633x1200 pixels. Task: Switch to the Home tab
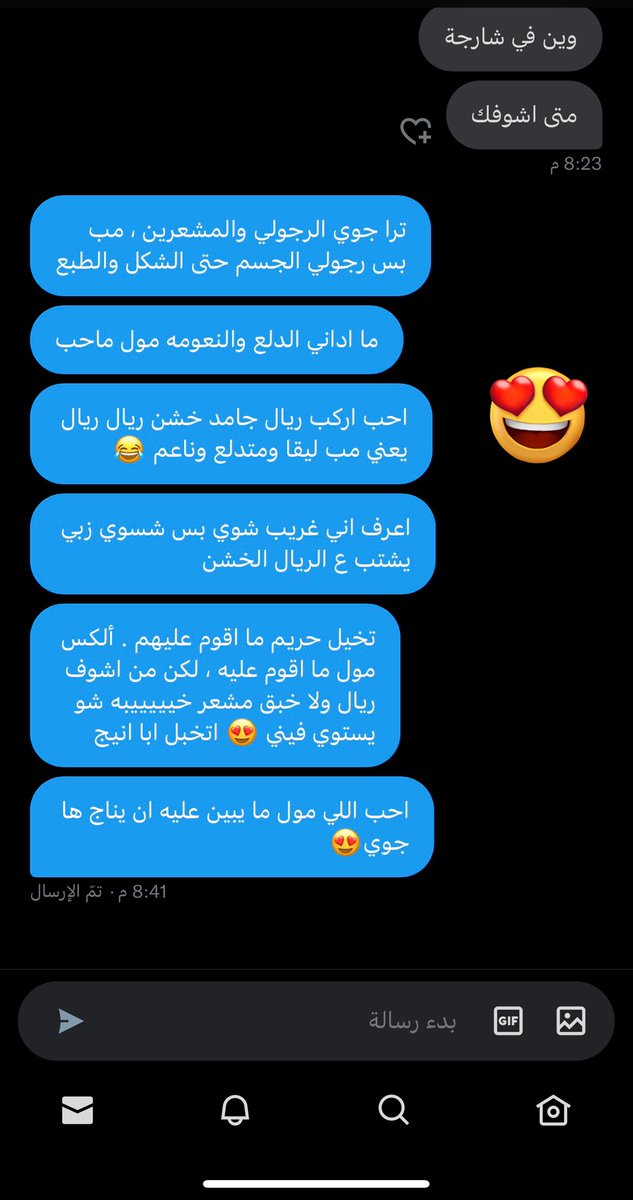click(x=552, y=1110)
